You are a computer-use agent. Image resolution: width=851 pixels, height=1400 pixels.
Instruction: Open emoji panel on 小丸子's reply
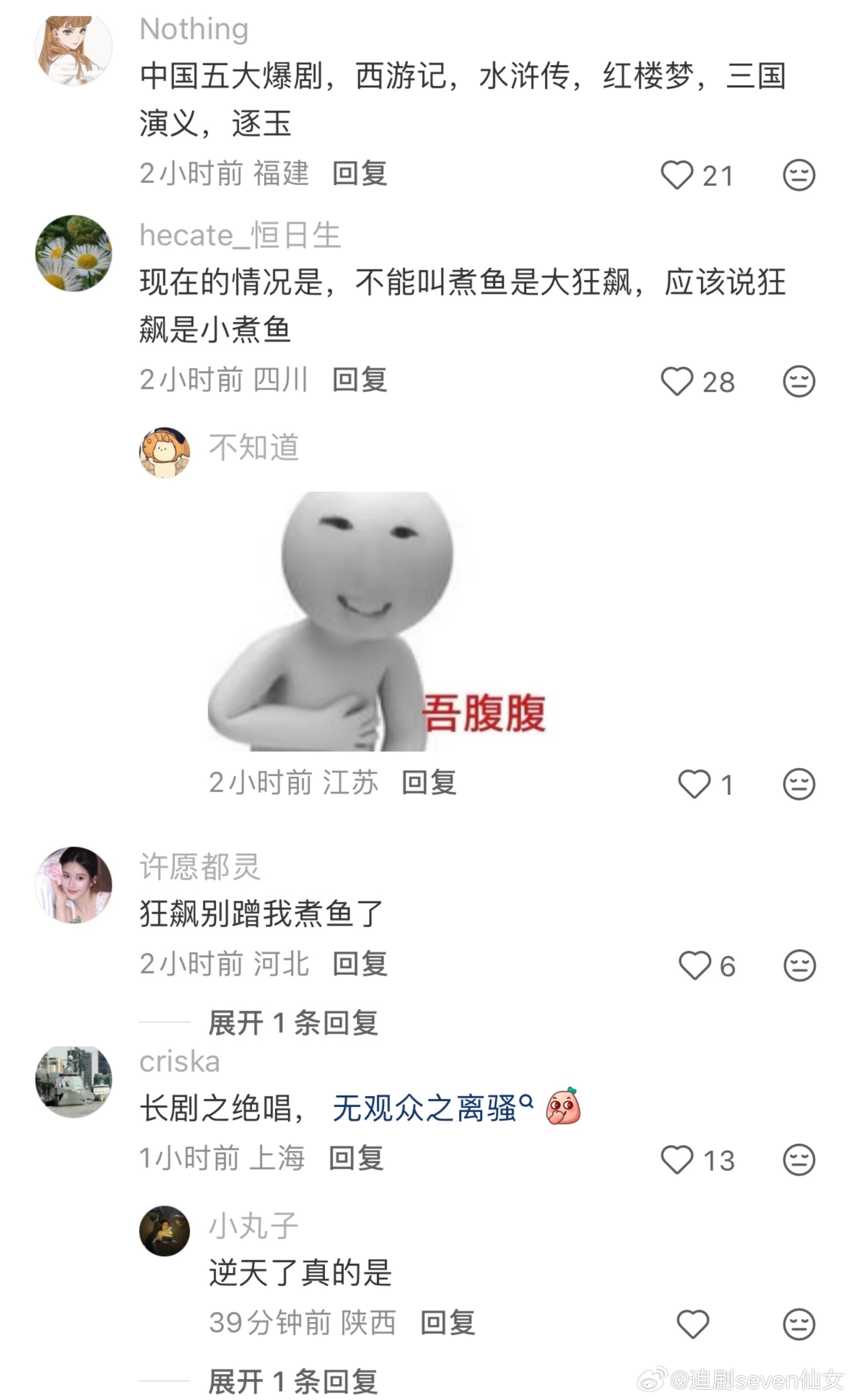tap(799, 1324)
